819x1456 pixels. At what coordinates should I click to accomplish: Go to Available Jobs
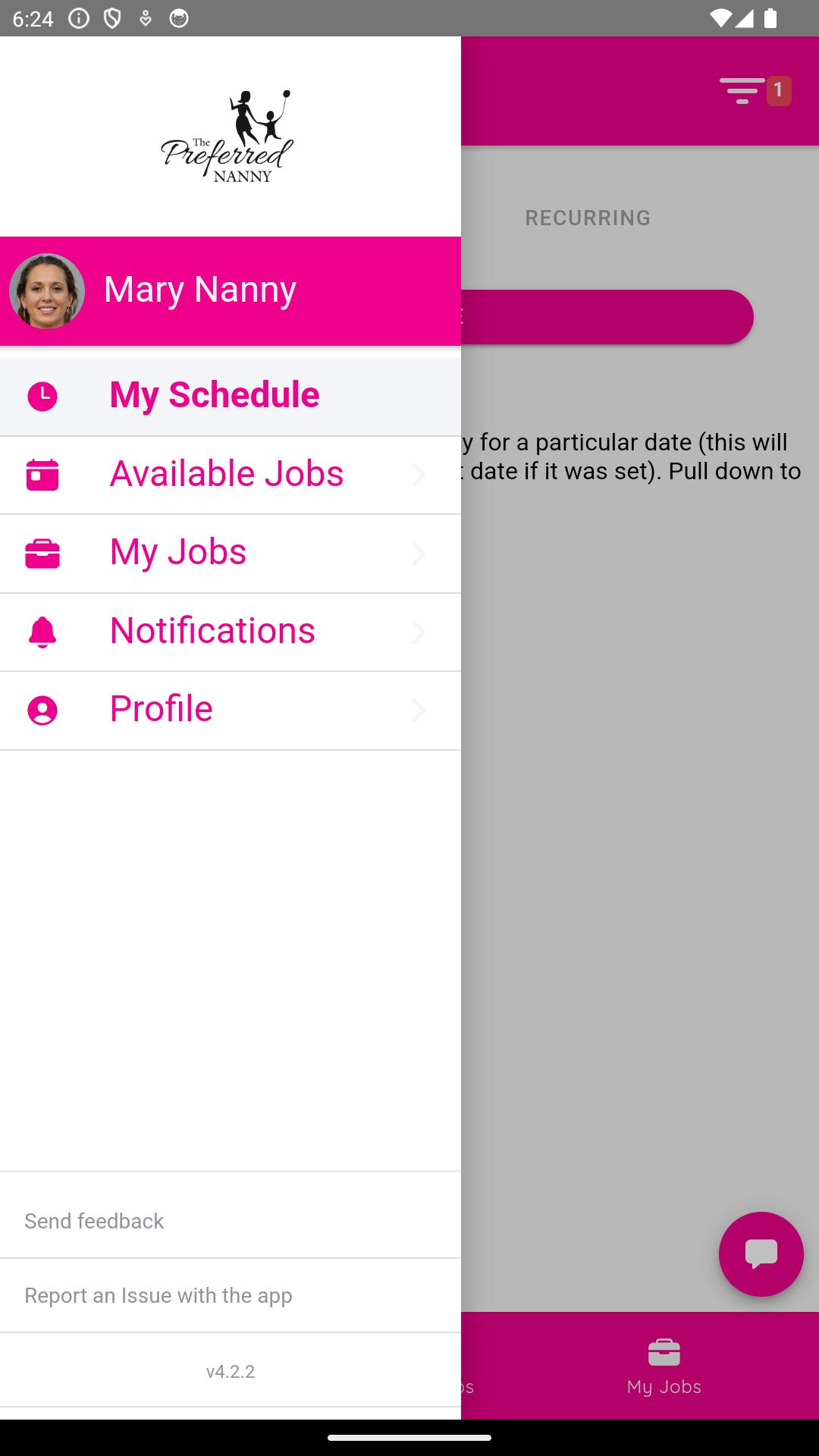pyautogui.click(x=231, y=475)
